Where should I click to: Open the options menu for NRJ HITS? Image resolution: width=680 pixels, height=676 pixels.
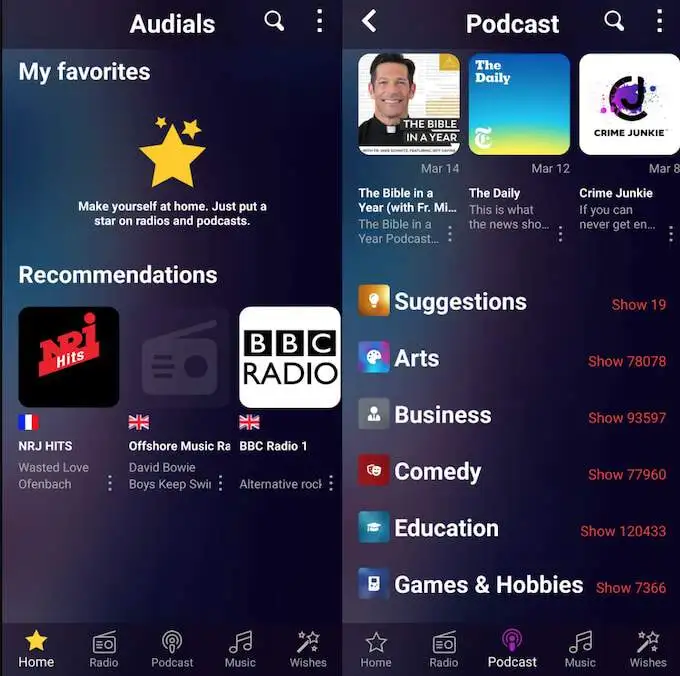[x=110, y=484]
